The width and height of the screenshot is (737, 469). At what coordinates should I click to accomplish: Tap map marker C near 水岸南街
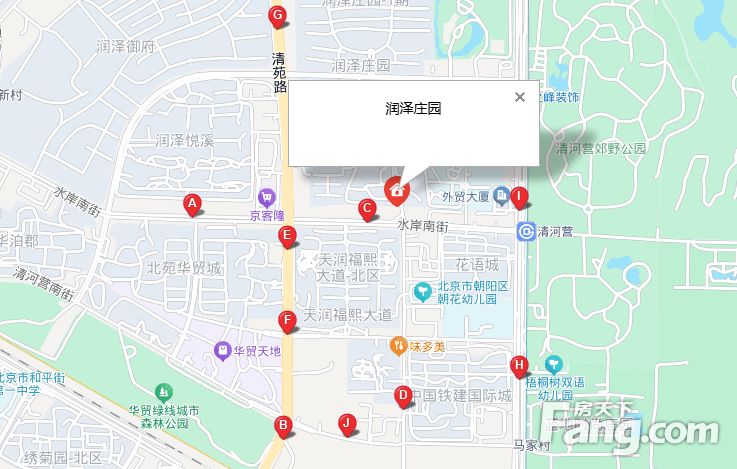(367, 210)
